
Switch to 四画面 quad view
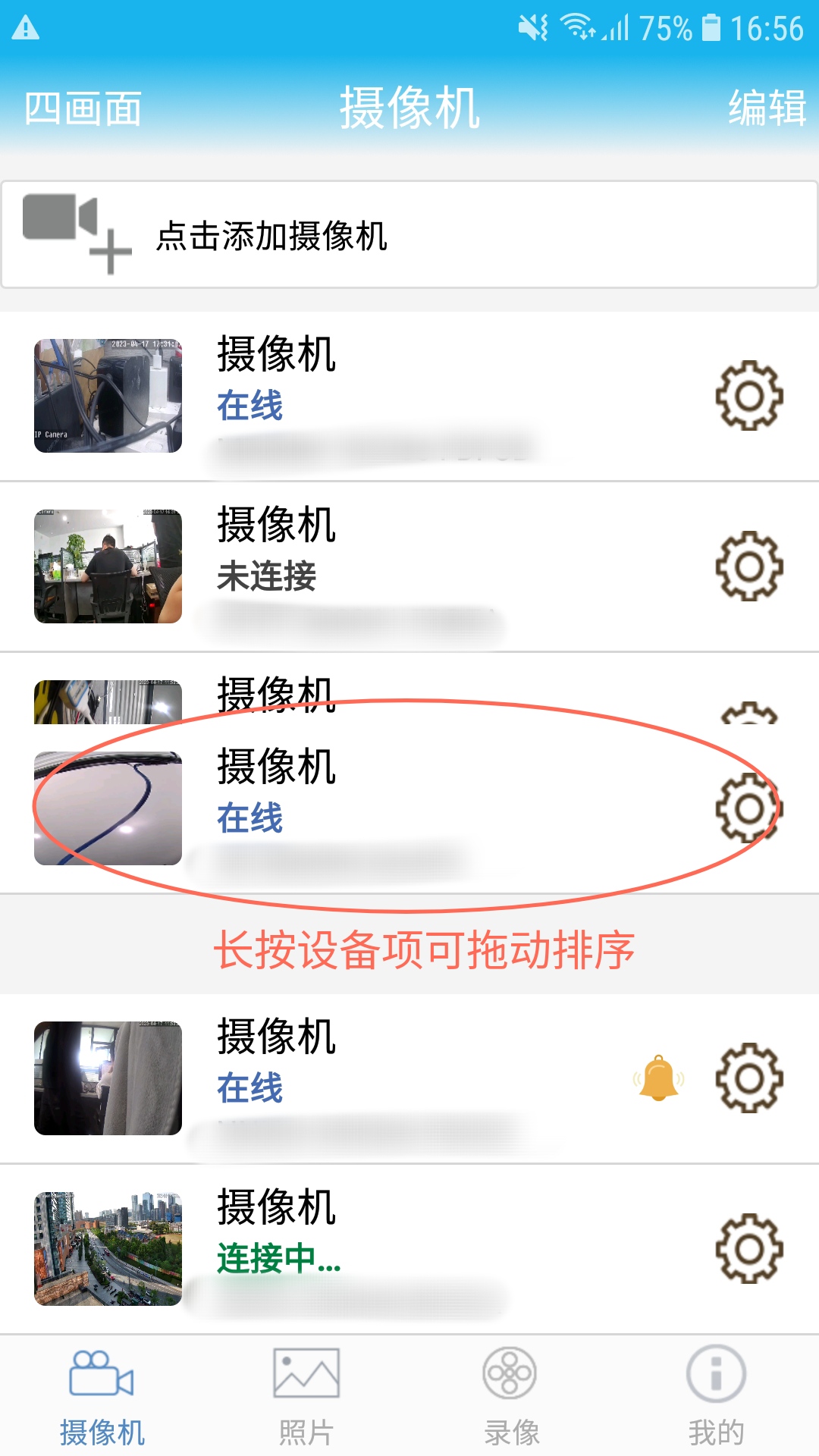(x=83, y=108)
